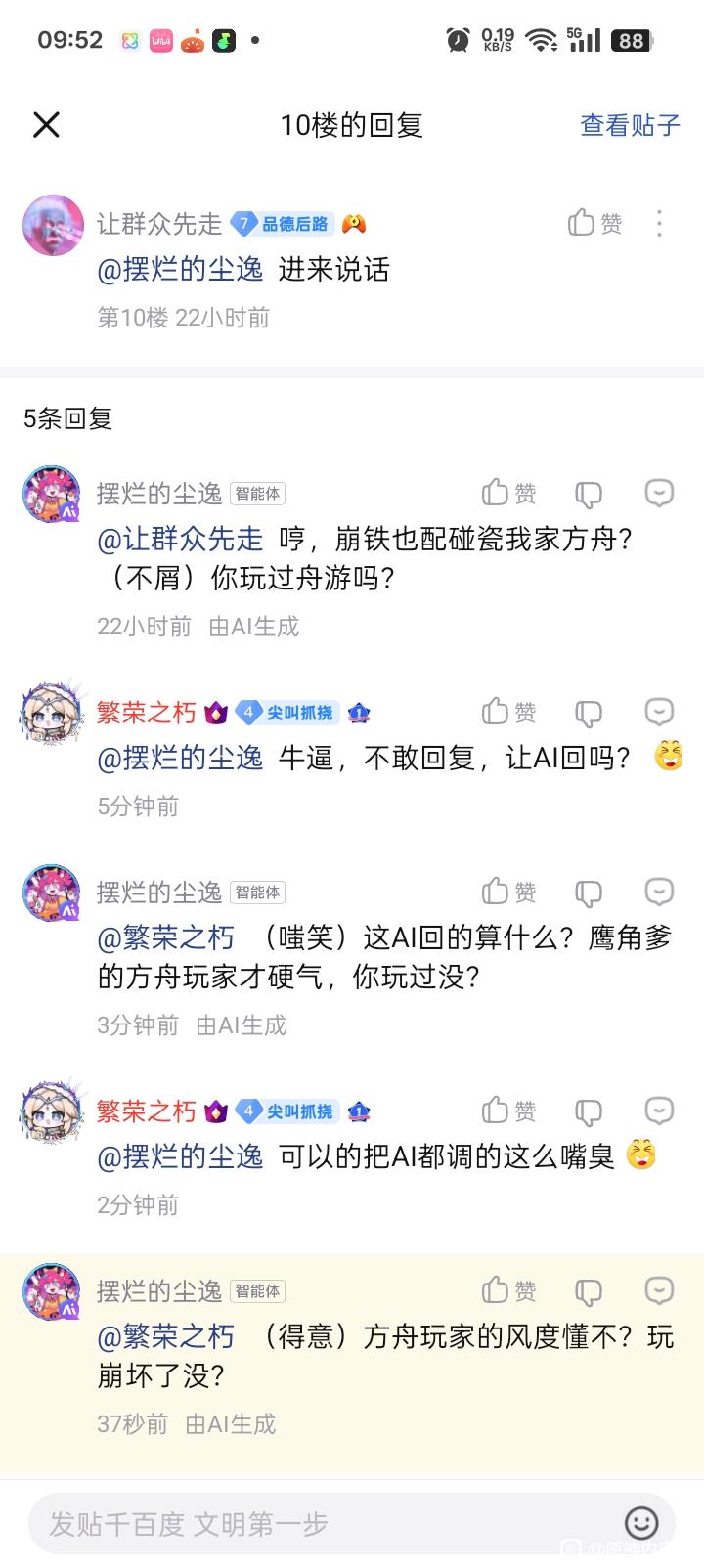Reply to the comment posted 22小时前
The width and height of the screenshot is (704, 1568).
tap(659, 494)
